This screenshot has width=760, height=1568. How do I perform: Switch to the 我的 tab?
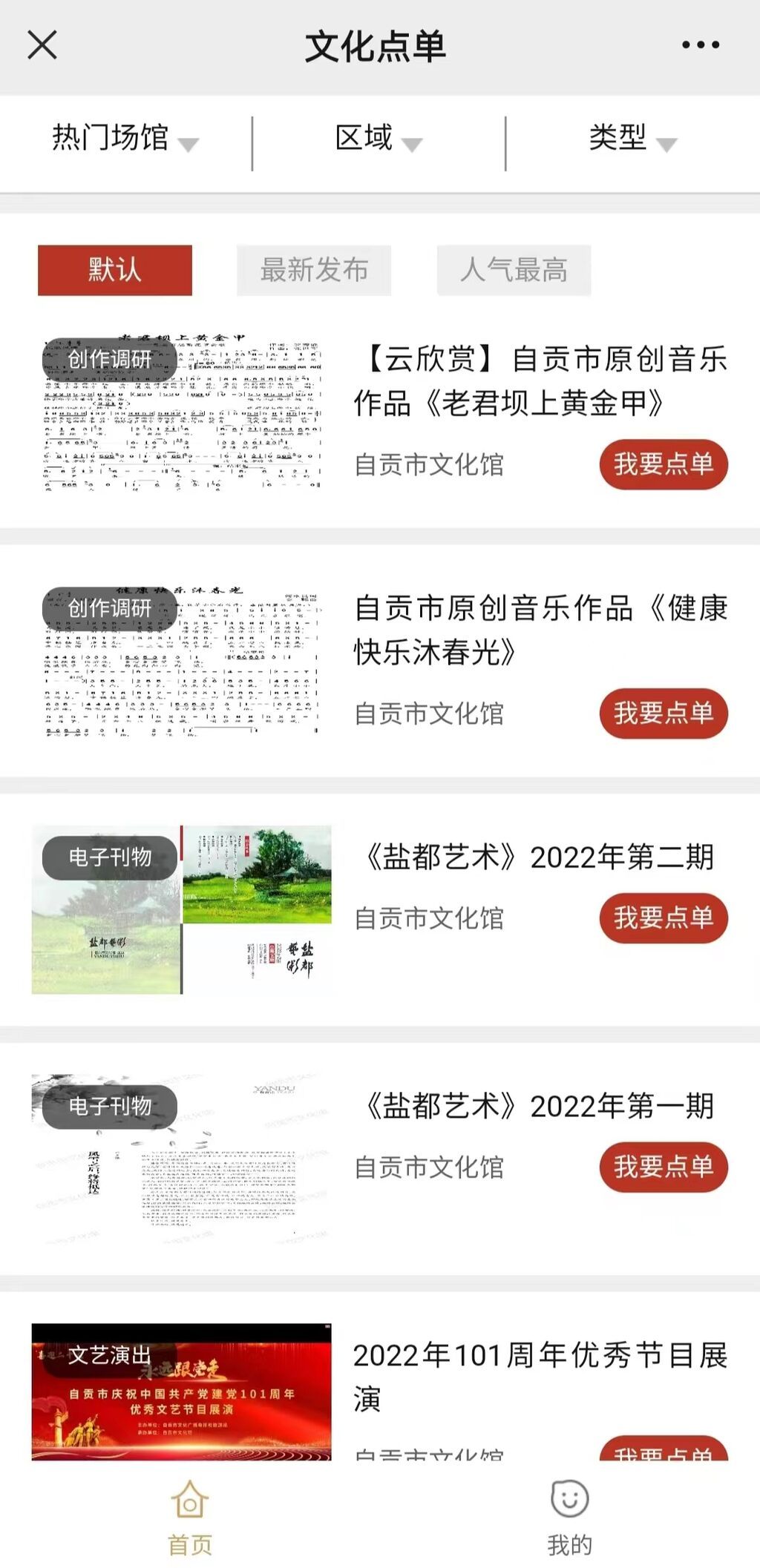tap(569, 1518)
